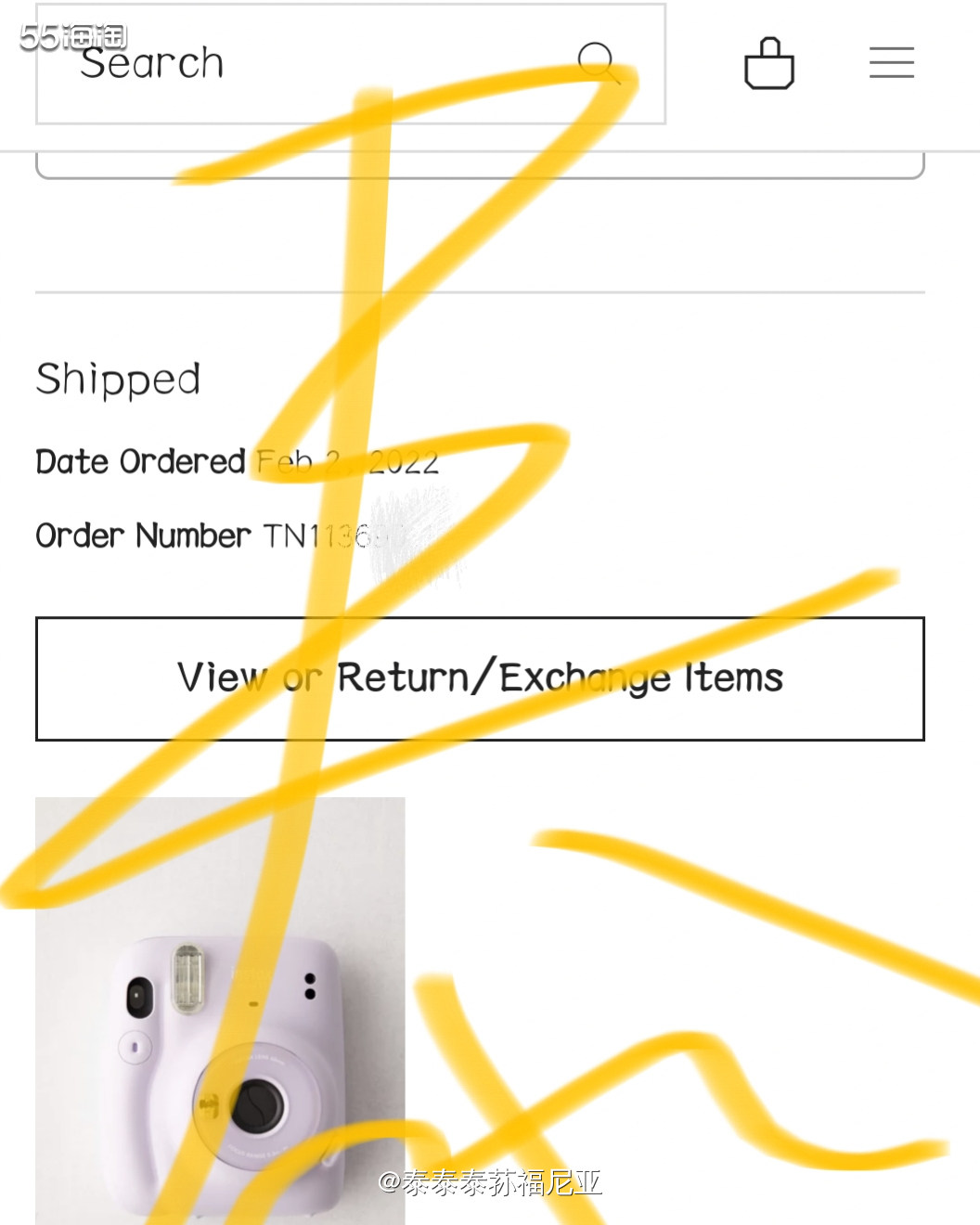Open the instant camera product image

coord(220,1010)
